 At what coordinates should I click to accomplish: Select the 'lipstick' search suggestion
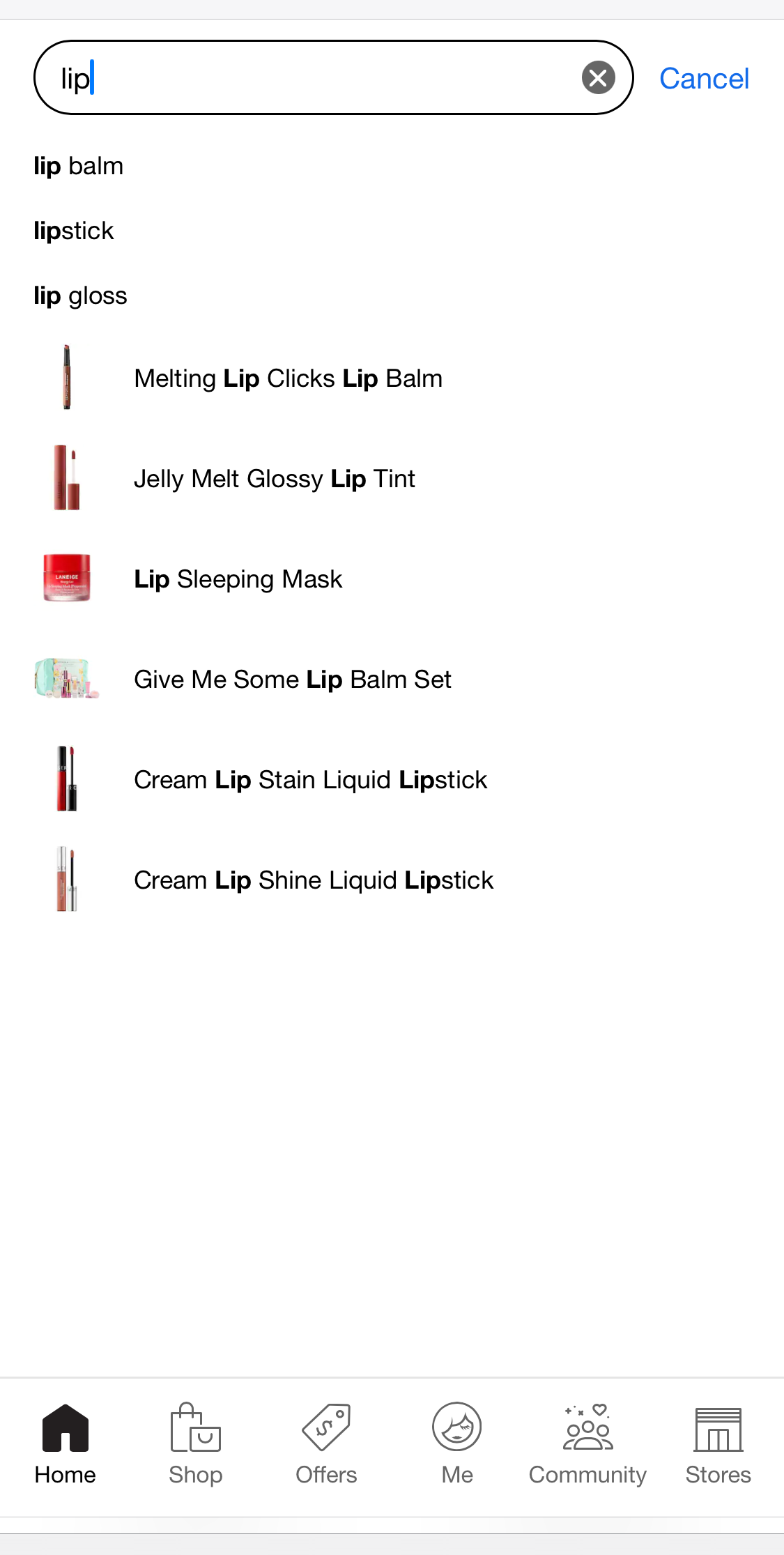(x=74, y=230)
